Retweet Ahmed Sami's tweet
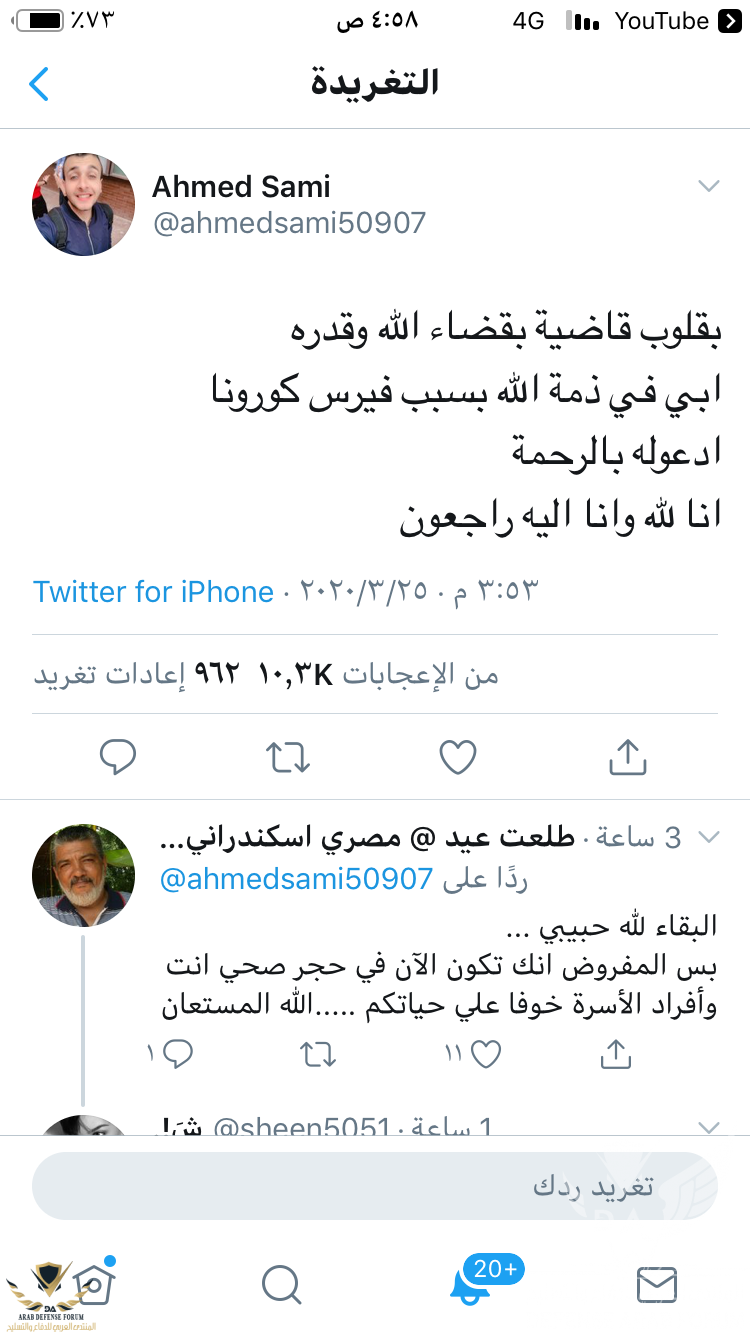 [289, 757]
